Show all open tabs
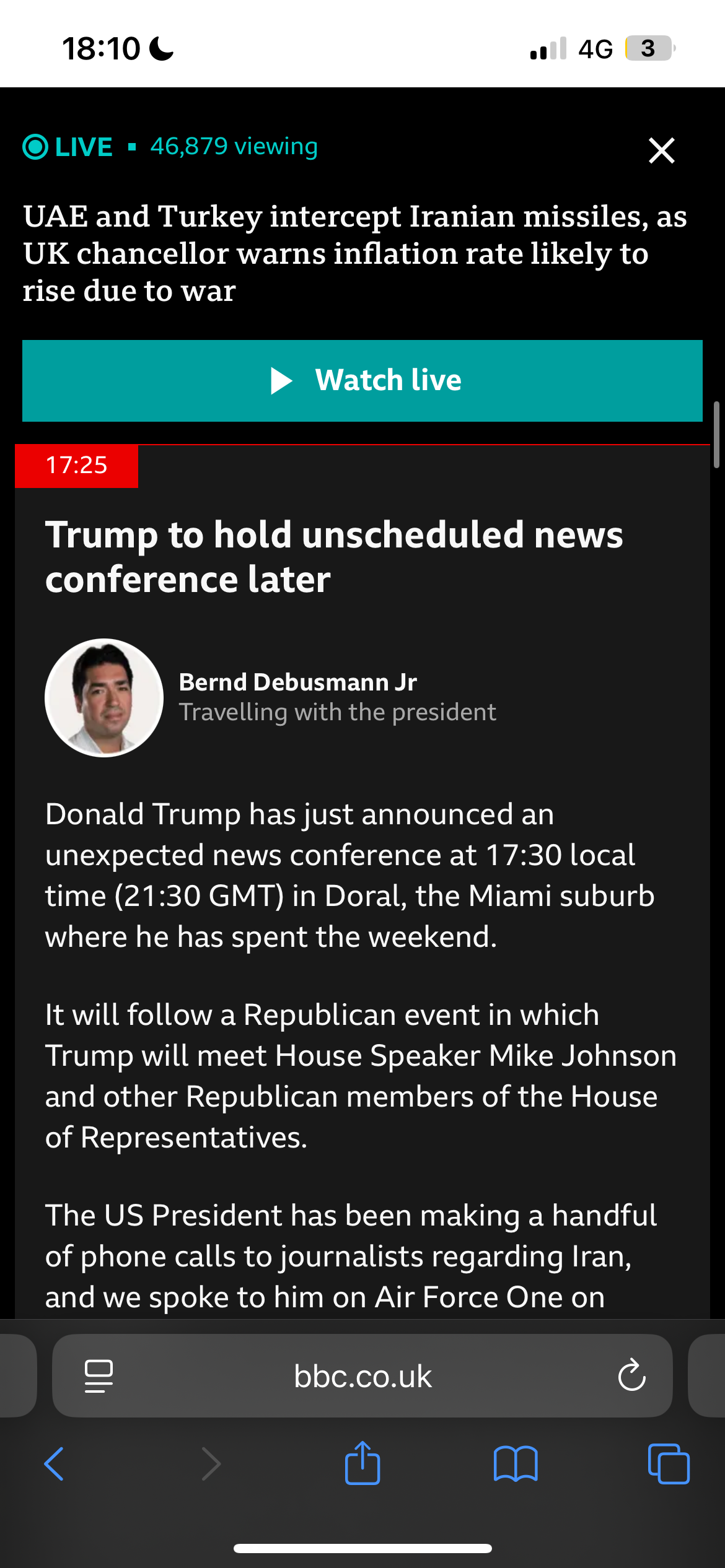This screenshot has width=725, height=1568. 668,1464
